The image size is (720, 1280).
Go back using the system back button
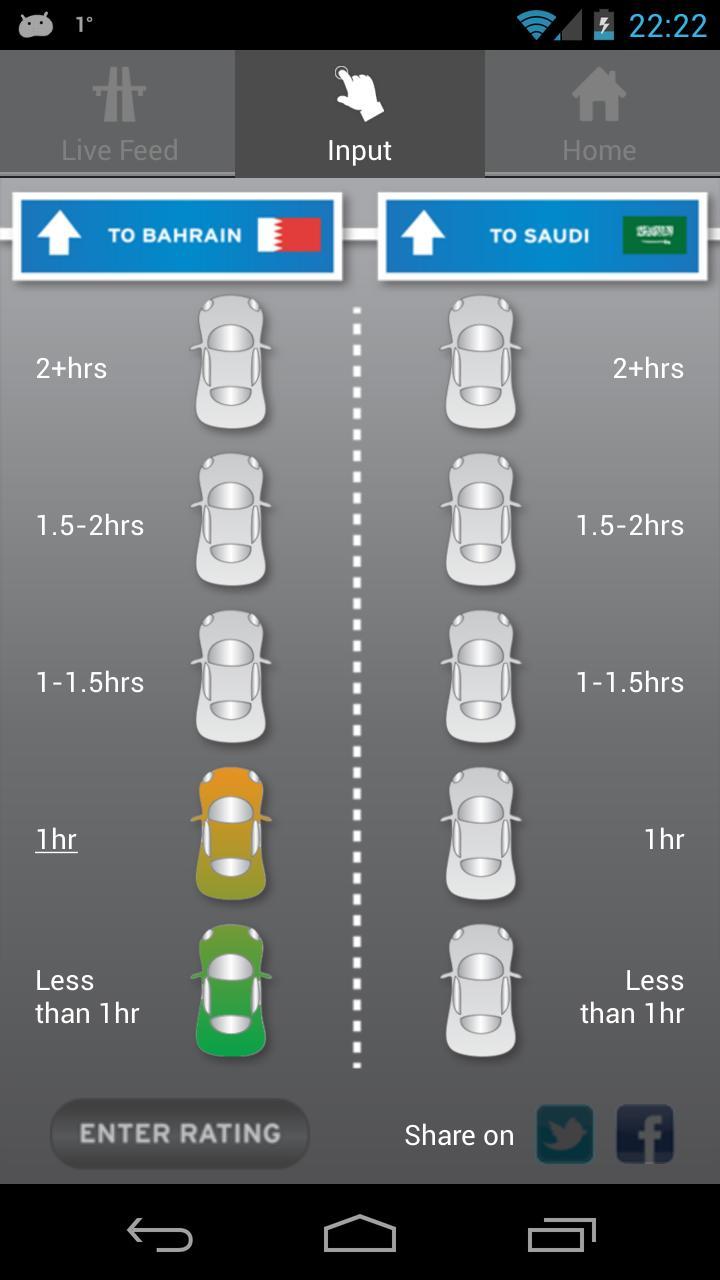(160, 1234)
